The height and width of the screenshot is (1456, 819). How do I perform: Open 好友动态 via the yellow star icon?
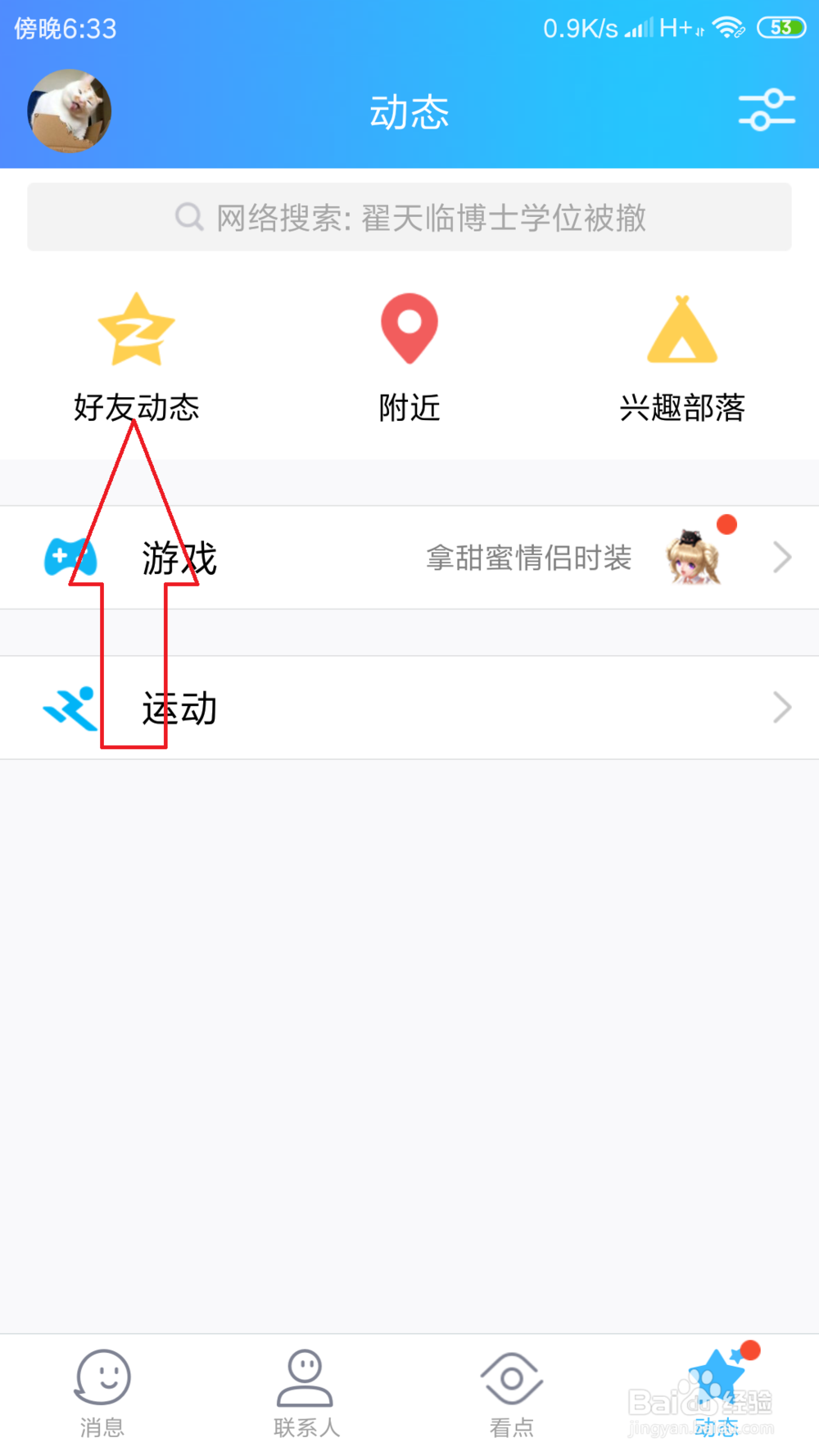coord(136,328)
